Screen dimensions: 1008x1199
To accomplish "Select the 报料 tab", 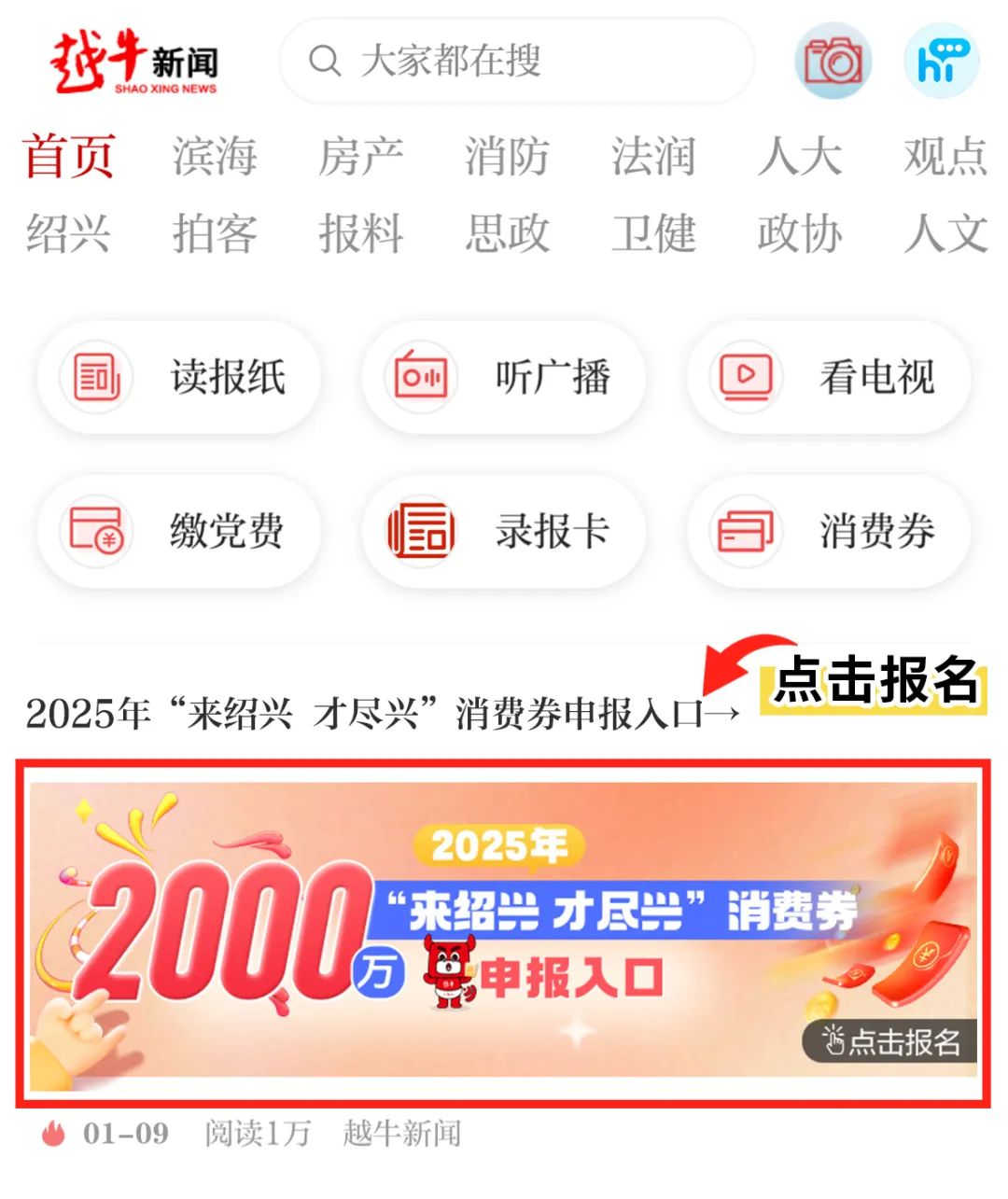I will coord(360,233).
